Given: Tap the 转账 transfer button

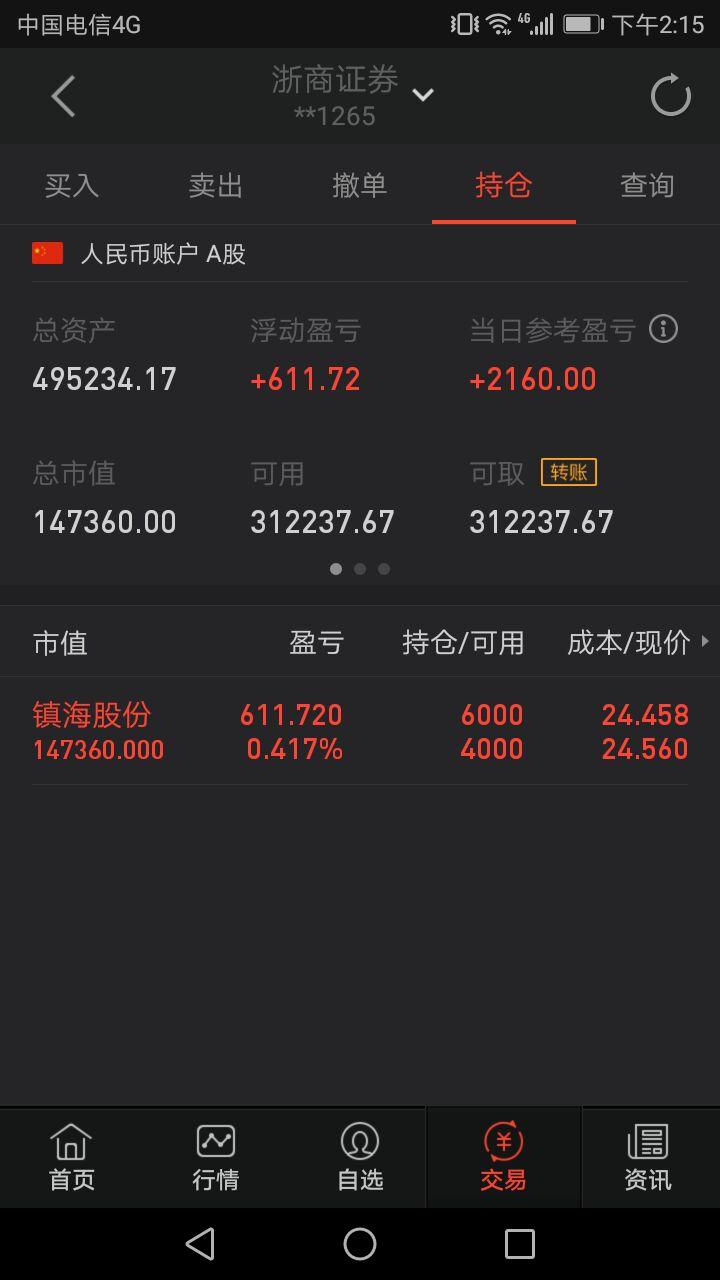Looking at the screenshot, I should tap(570, 471).
